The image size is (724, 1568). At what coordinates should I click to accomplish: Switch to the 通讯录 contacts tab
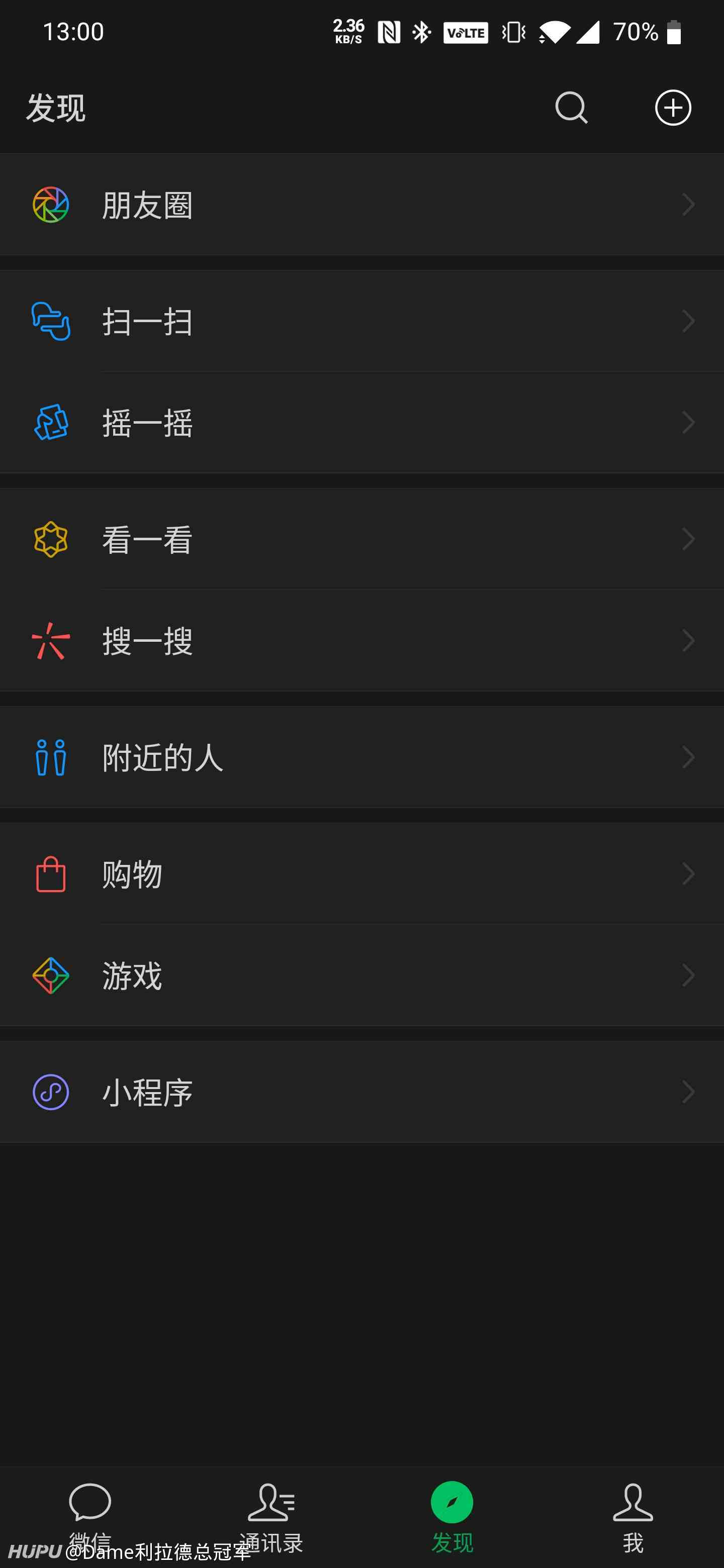(x=271, y=1517)
